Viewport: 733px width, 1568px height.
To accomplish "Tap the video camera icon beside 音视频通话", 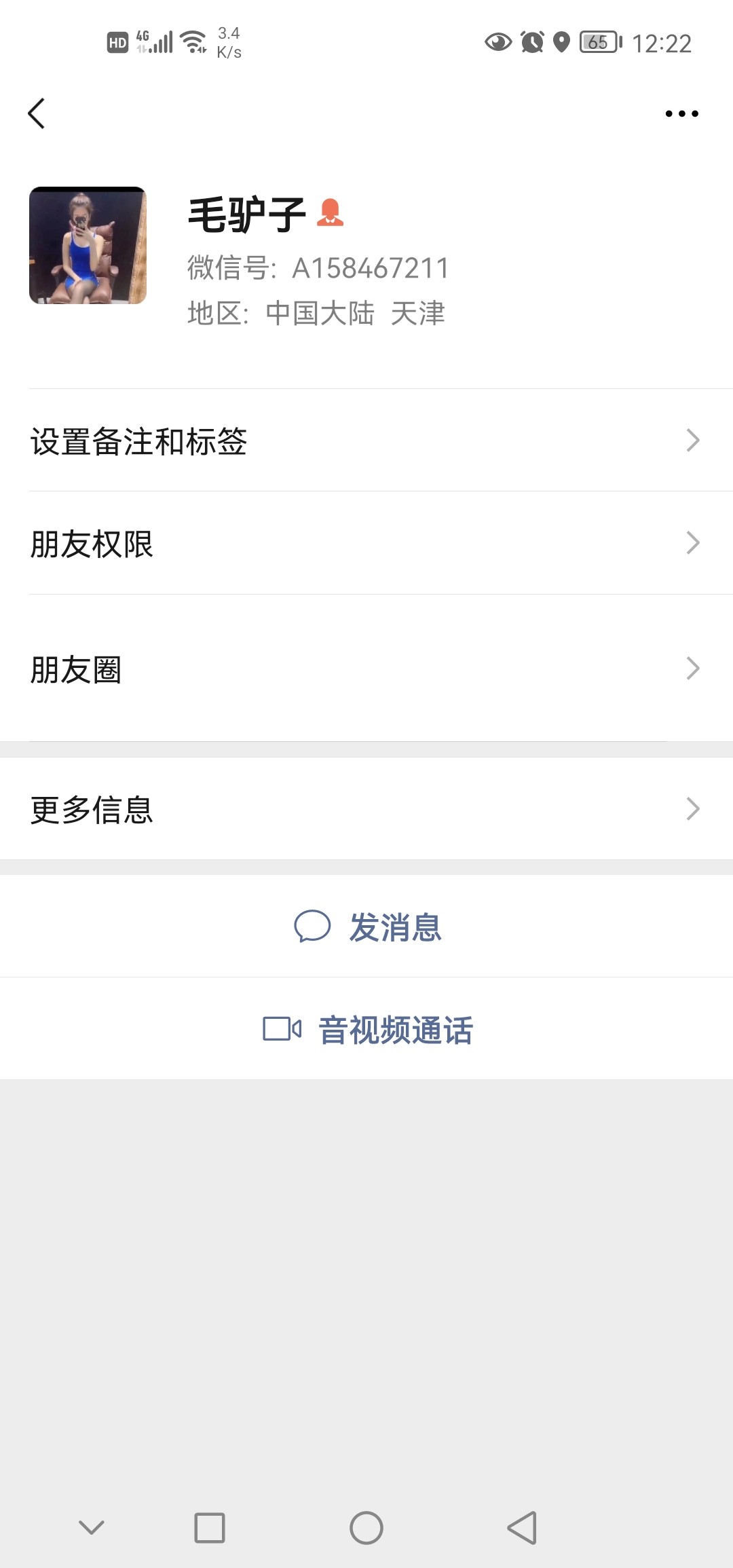I will pyautogui.click(x=282, y=1030).
